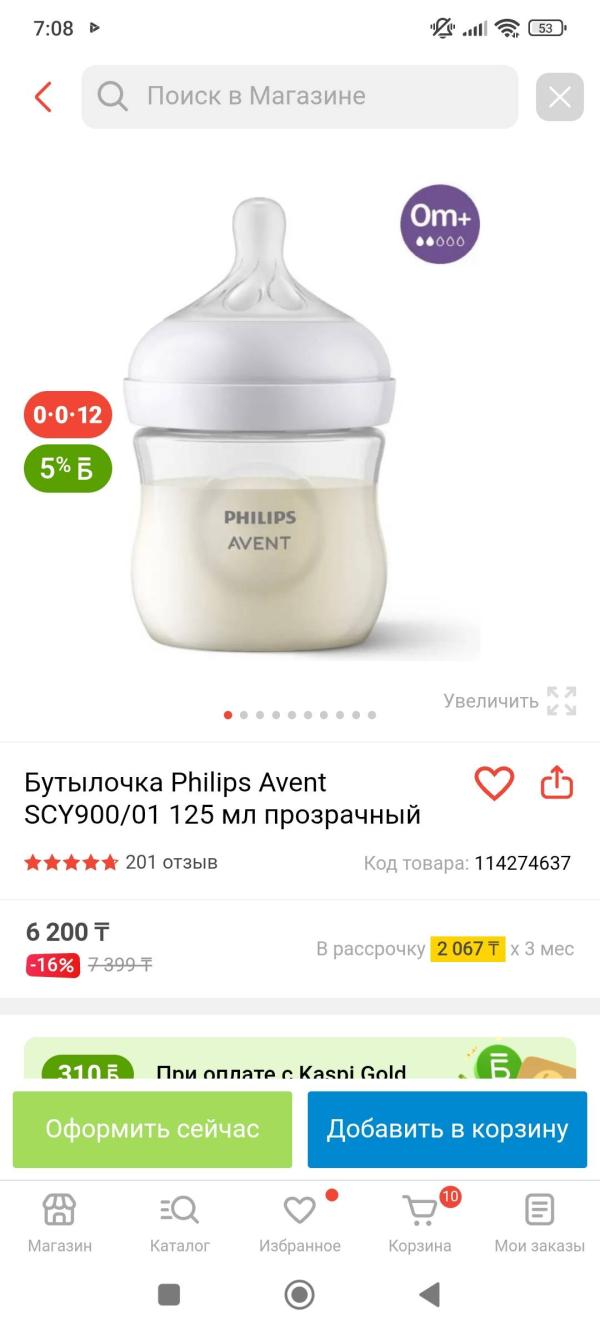Share this product

point(557,784)
